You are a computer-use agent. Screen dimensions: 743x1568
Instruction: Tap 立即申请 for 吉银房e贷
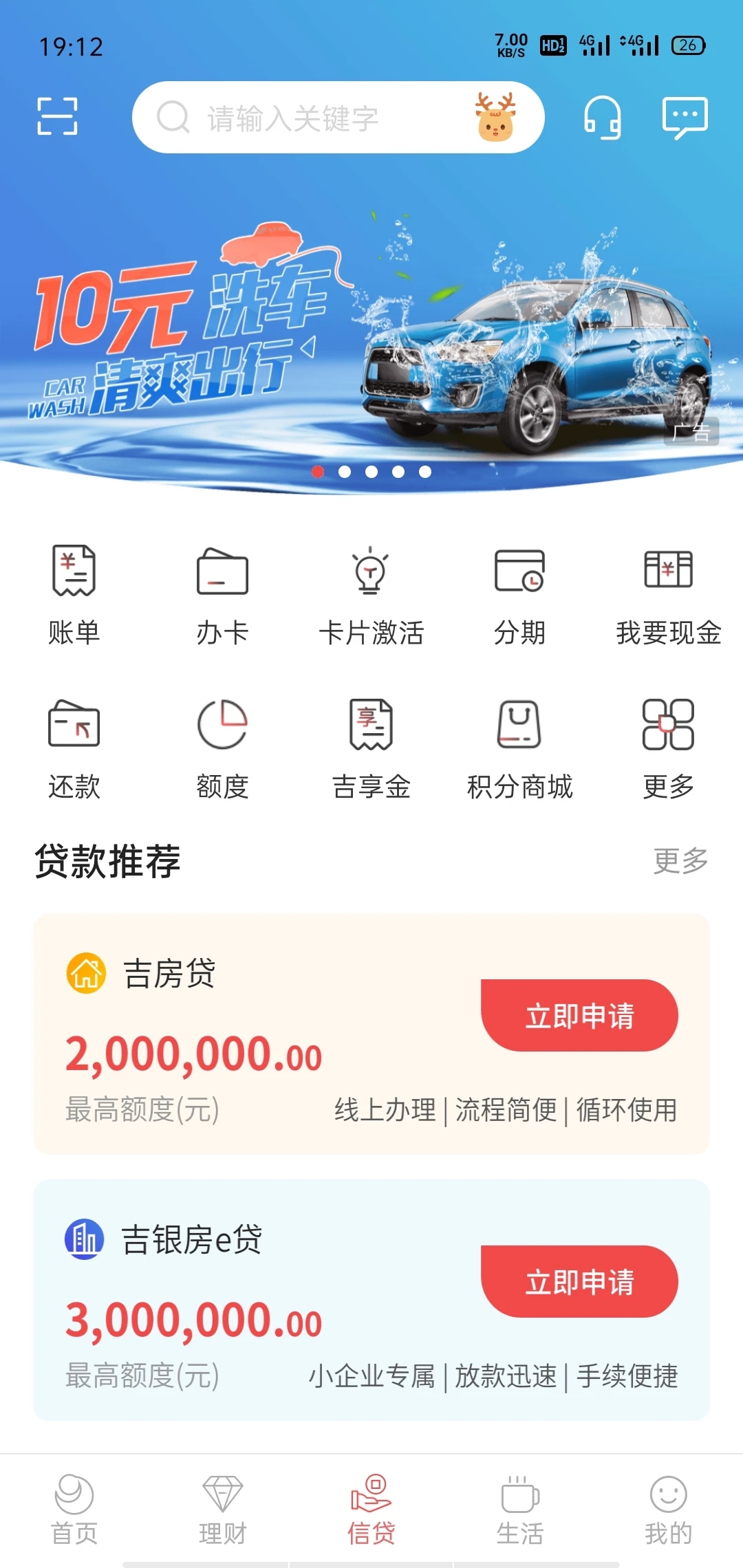pos(579,1281)
